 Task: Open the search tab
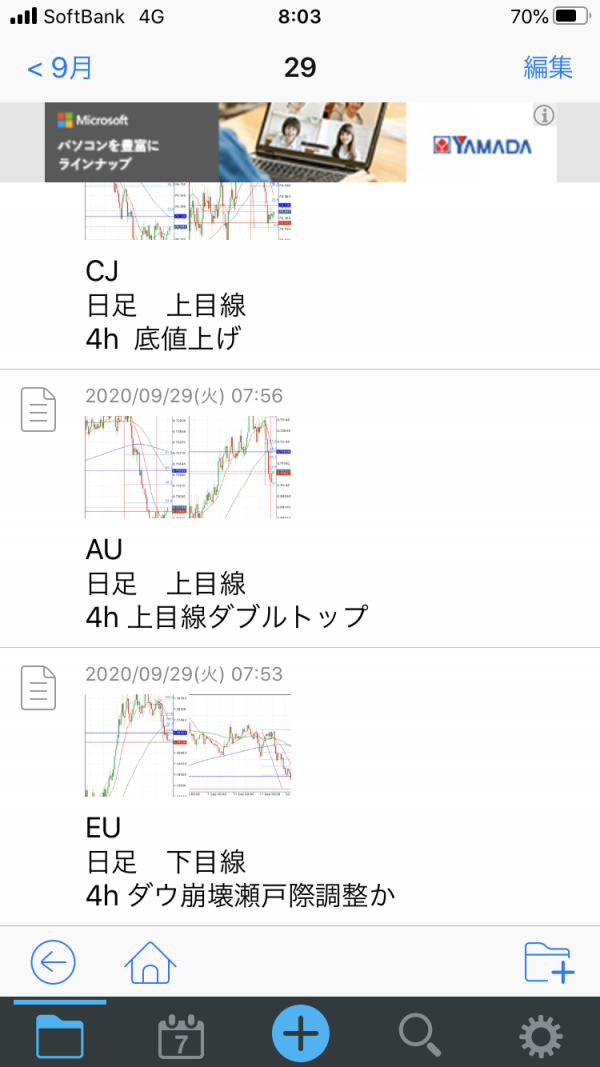click(421, 1035)
